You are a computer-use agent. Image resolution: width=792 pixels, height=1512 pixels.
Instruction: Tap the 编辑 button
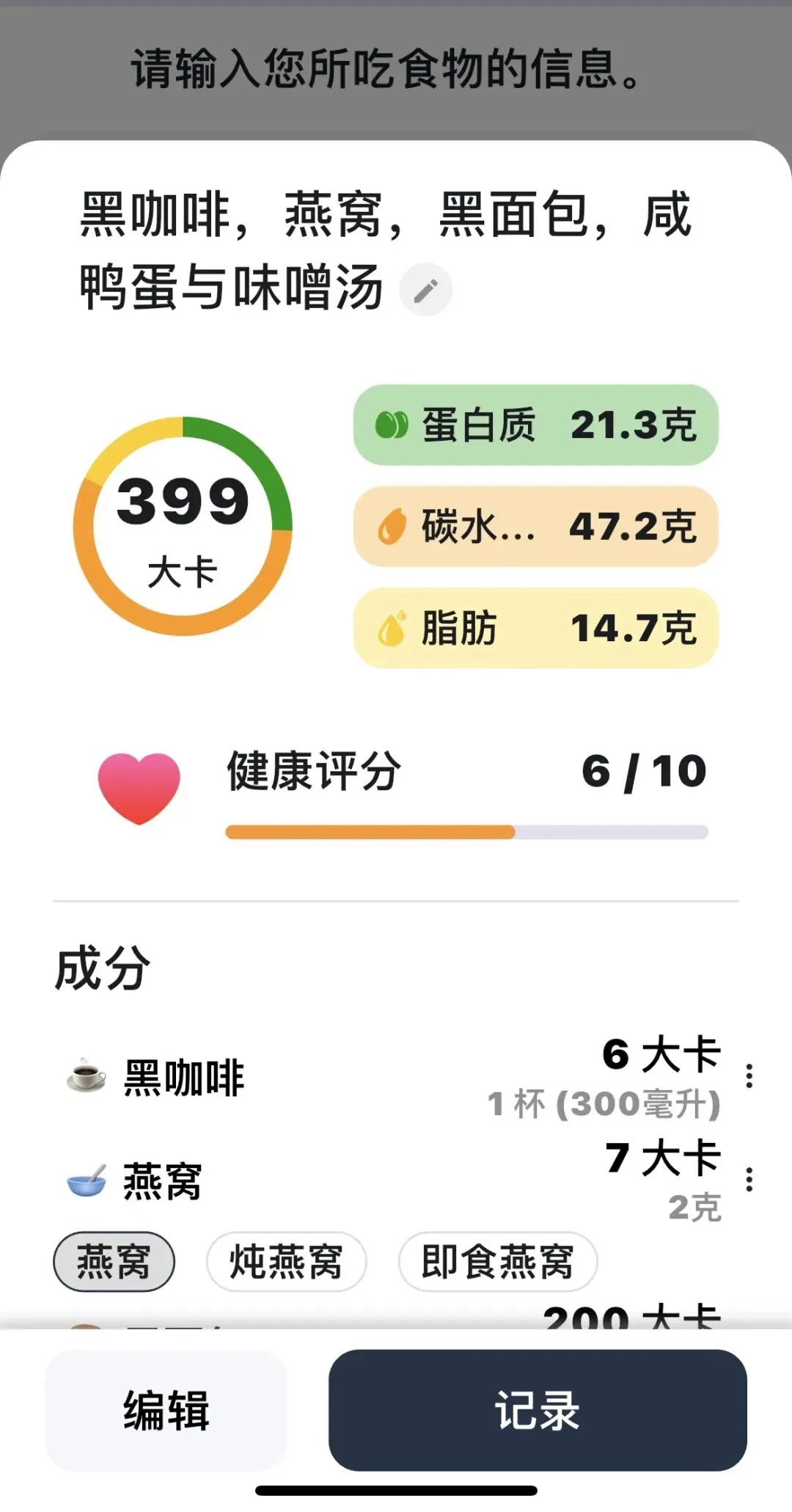coord(166,1410)
